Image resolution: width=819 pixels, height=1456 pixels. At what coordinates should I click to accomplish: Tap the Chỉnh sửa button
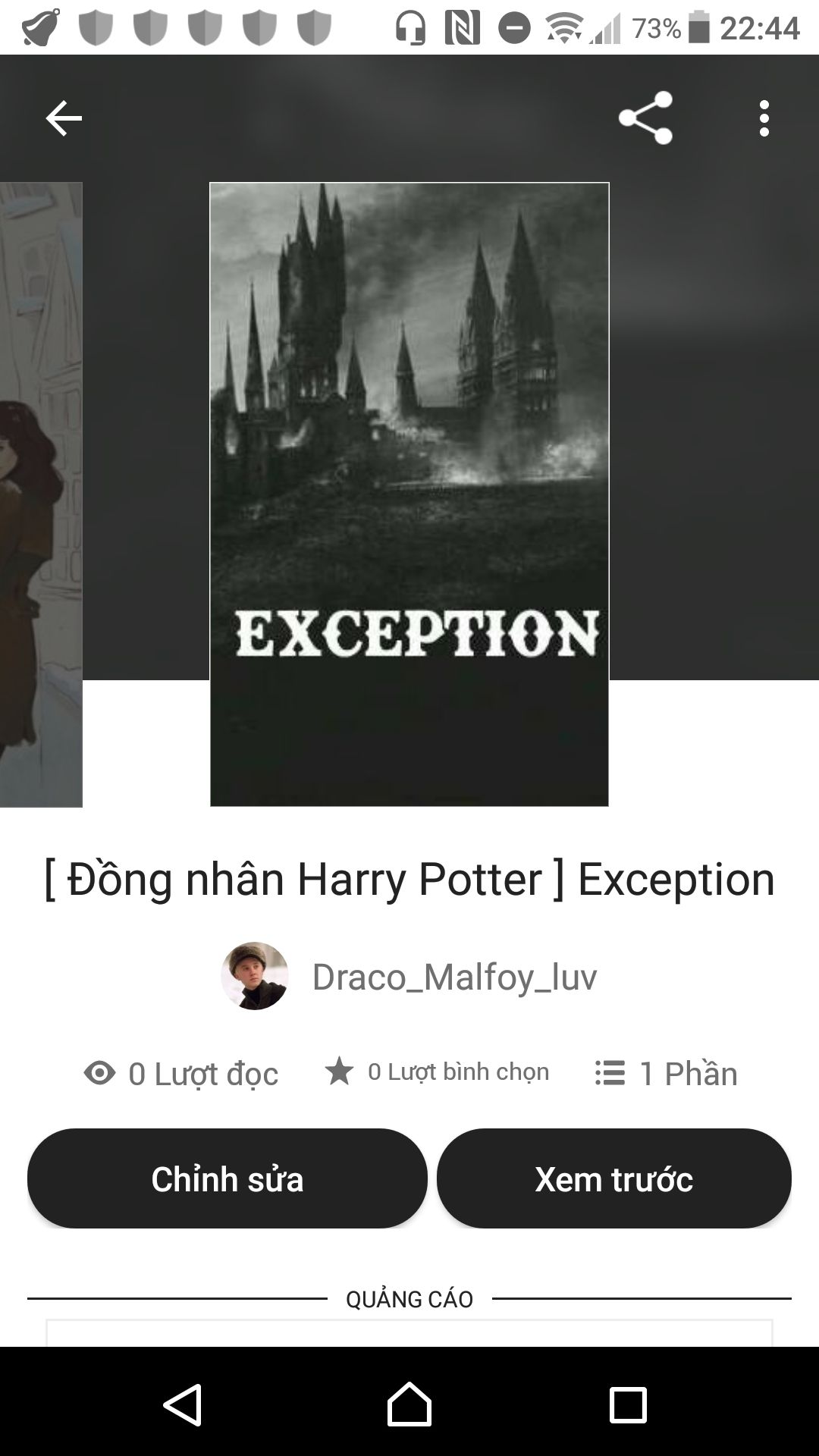coord(227,1178)
